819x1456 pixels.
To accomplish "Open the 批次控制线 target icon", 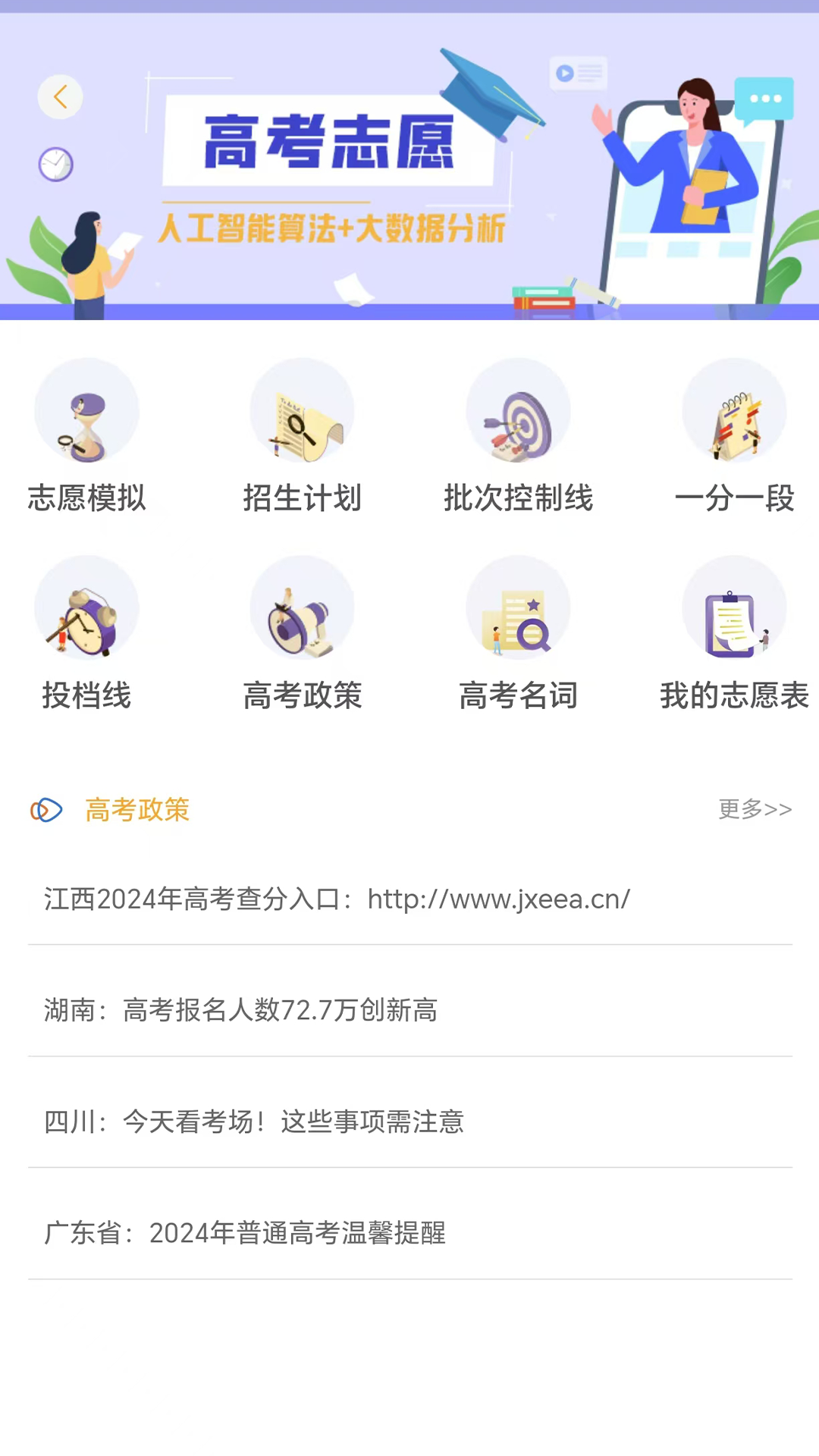I will click(x=518, y=410).
